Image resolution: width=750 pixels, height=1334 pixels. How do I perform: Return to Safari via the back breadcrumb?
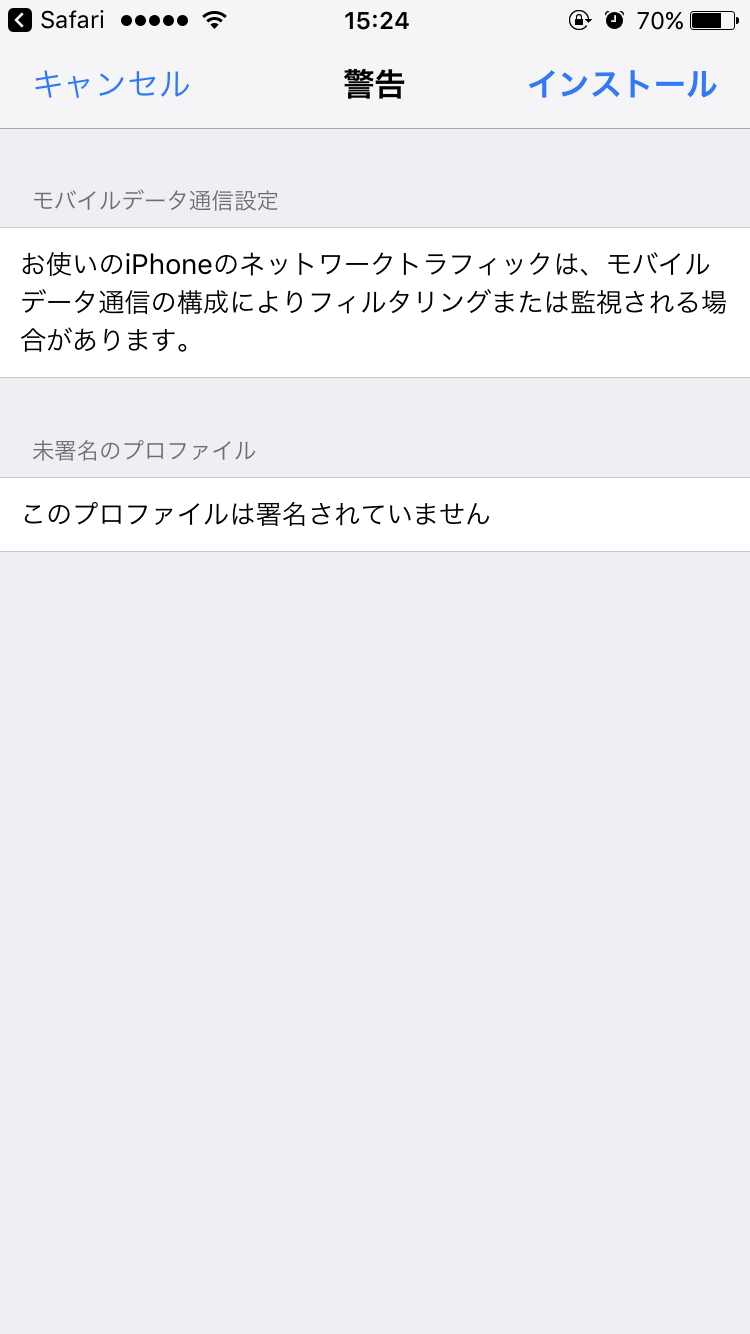point(56,20)
